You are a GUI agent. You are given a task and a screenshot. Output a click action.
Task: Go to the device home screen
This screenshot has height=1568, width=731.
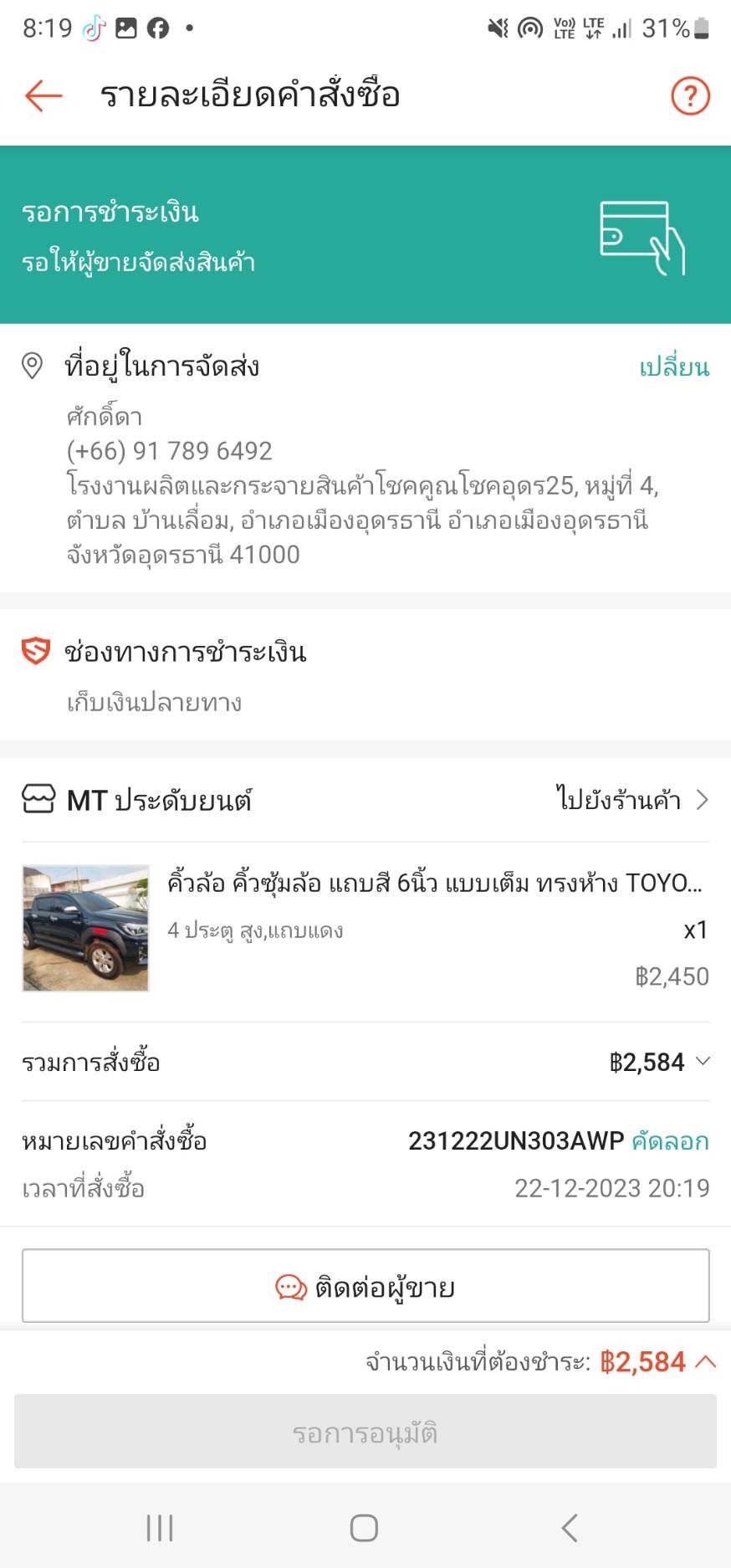[364, 1528]
